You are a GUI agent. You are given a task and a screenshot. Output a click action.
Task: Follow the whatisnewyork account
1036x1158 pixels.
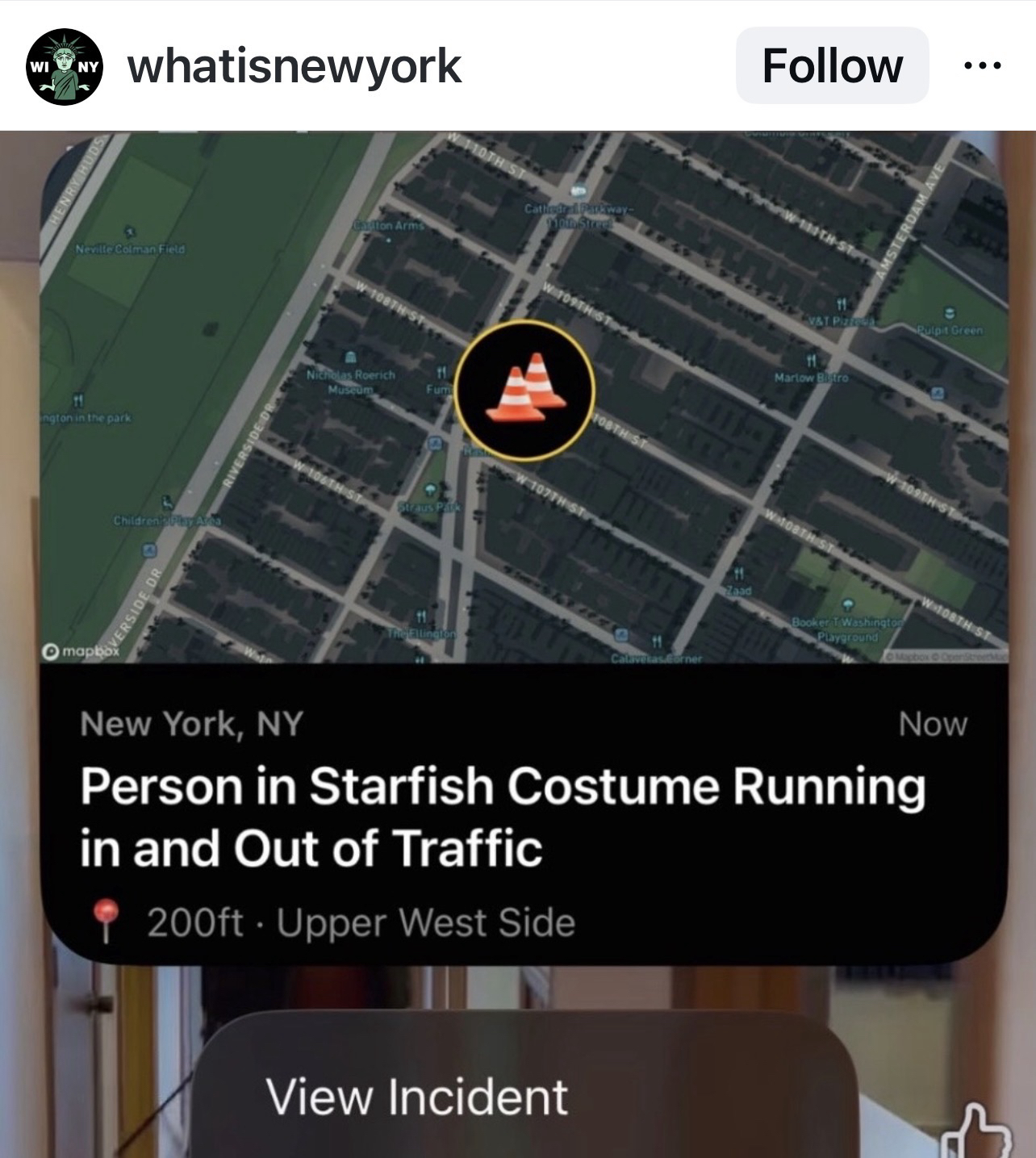point(832,66)
